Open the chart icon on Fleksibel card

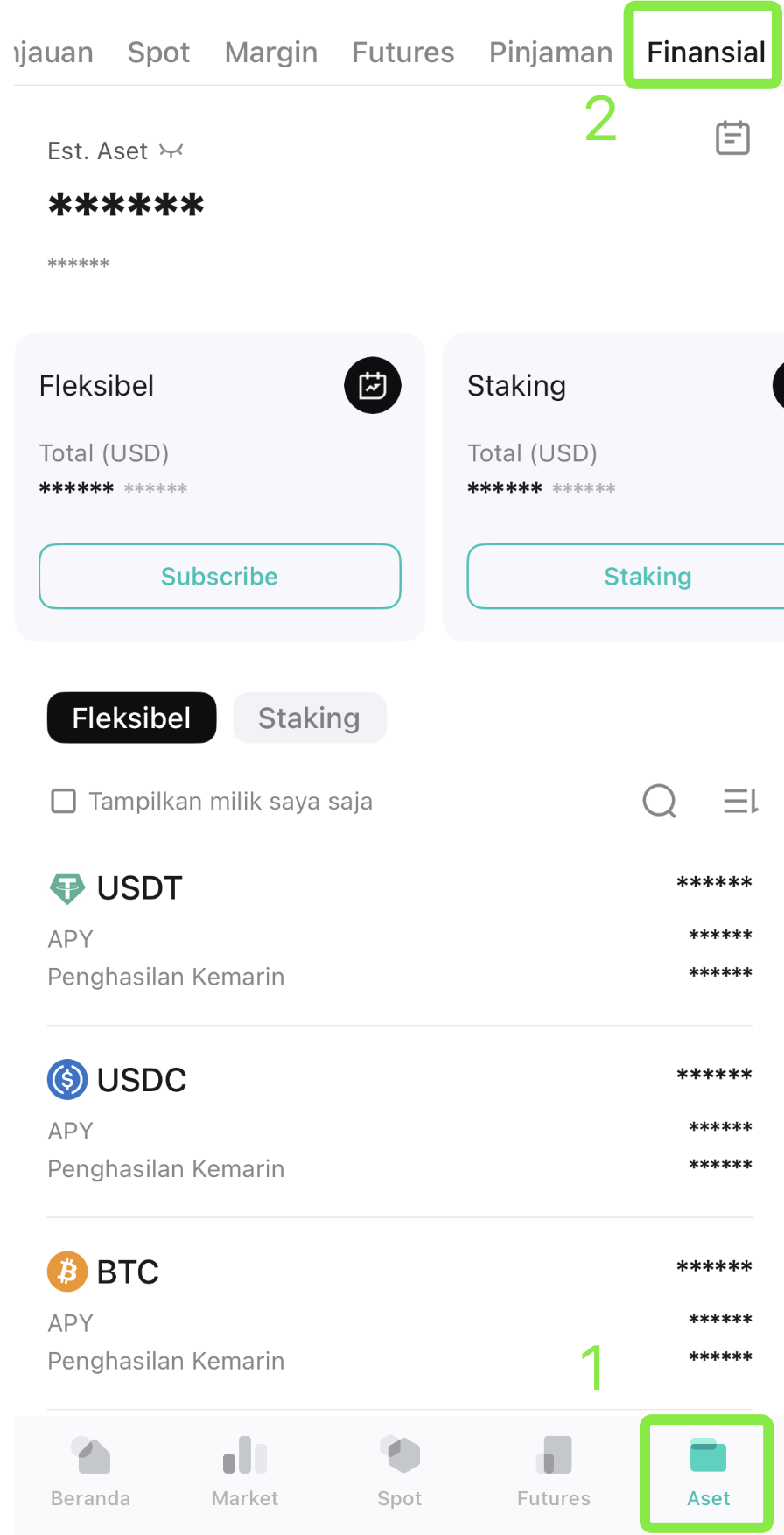(x=373, y=385)
